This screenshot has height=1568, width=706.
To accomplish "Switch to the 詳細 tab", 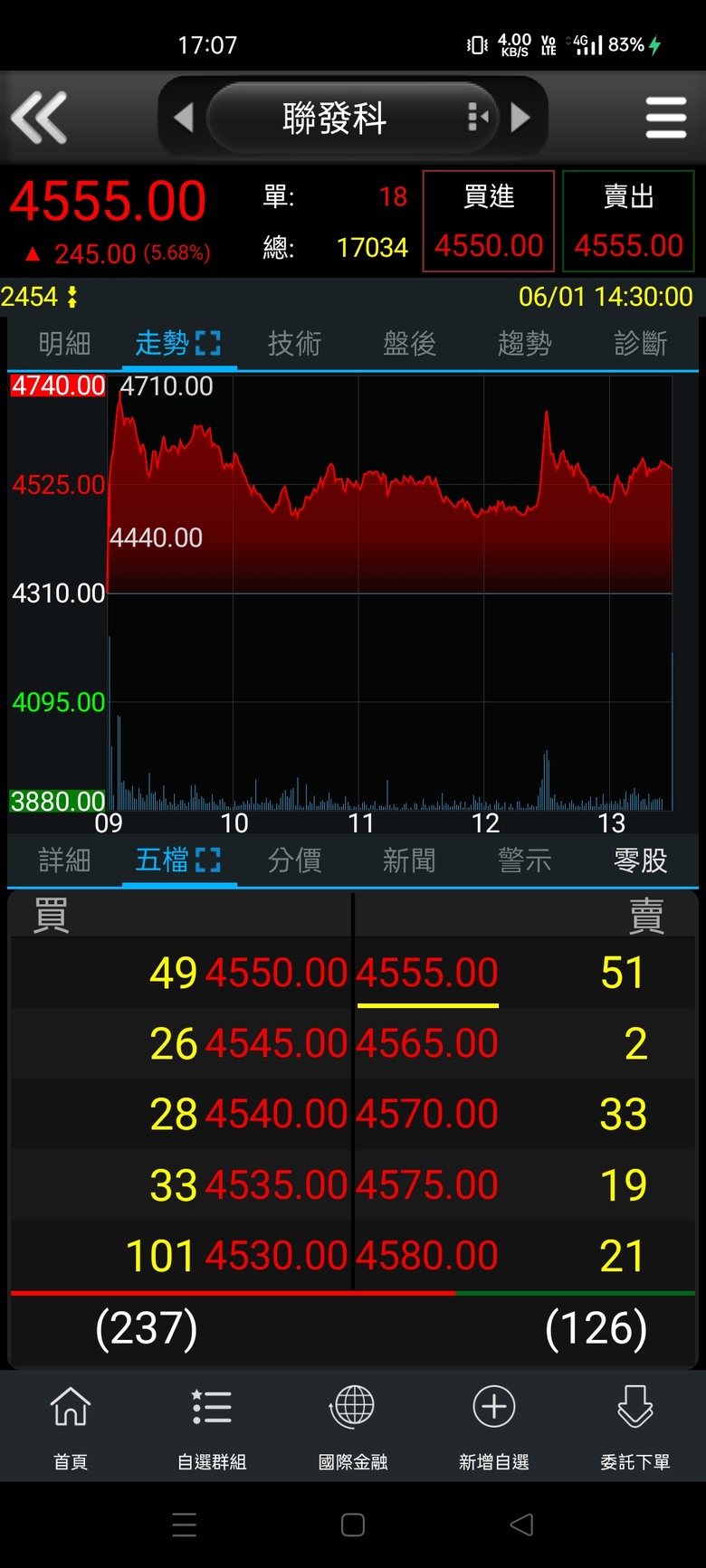I will (64, 860).
